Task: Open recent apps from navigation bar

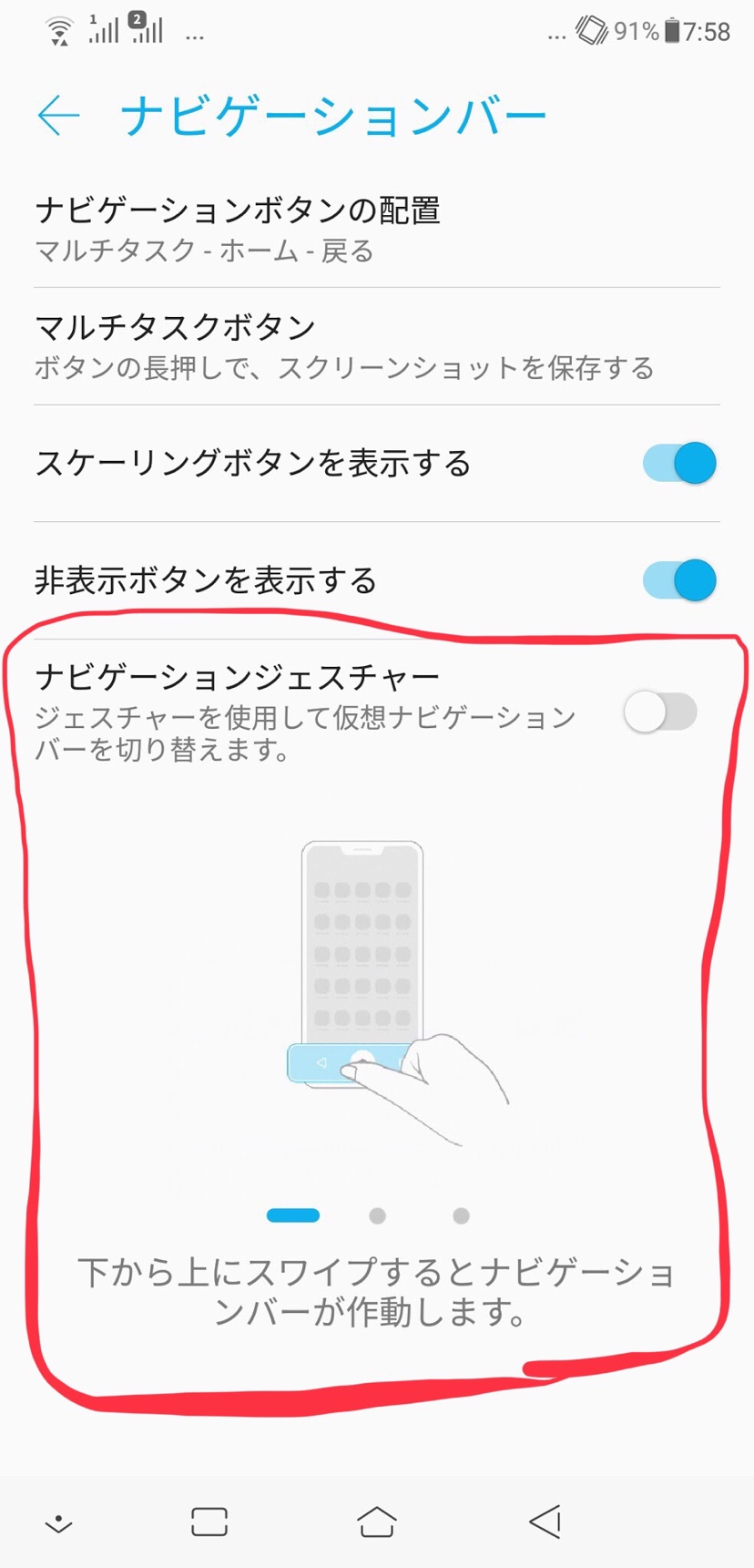Action: point(209,1522)
